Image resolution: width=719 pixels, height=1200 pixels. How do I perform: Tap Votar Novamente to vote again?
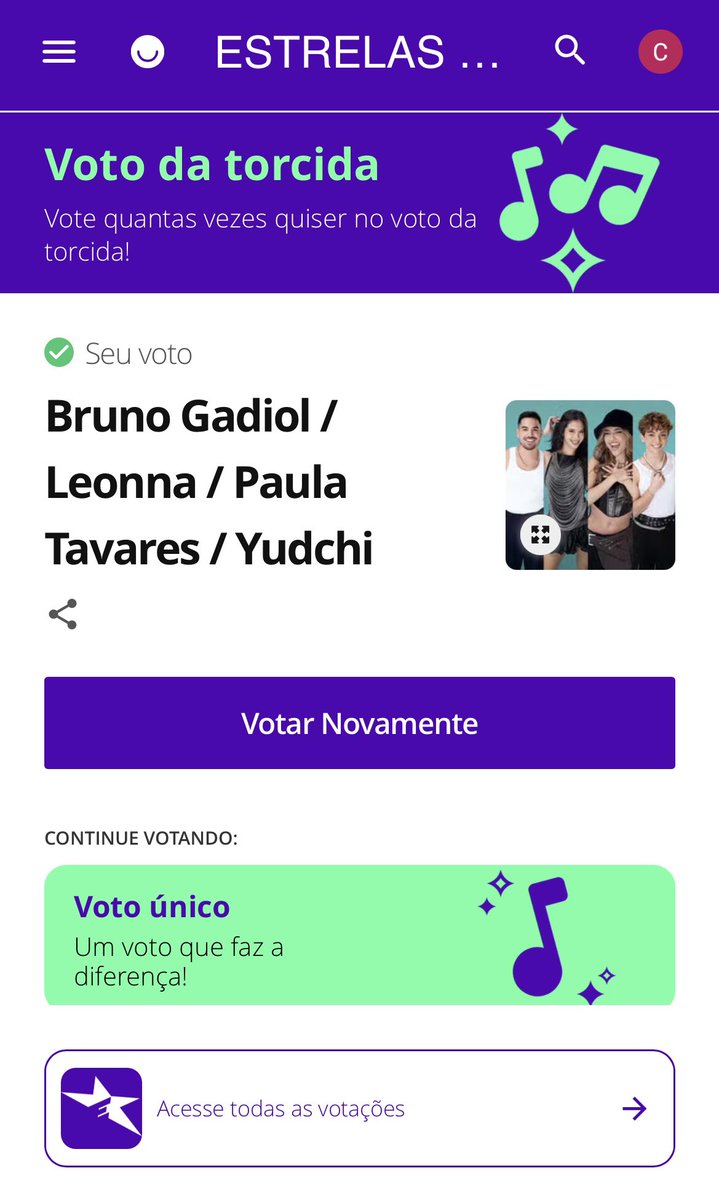coord(359,723)
